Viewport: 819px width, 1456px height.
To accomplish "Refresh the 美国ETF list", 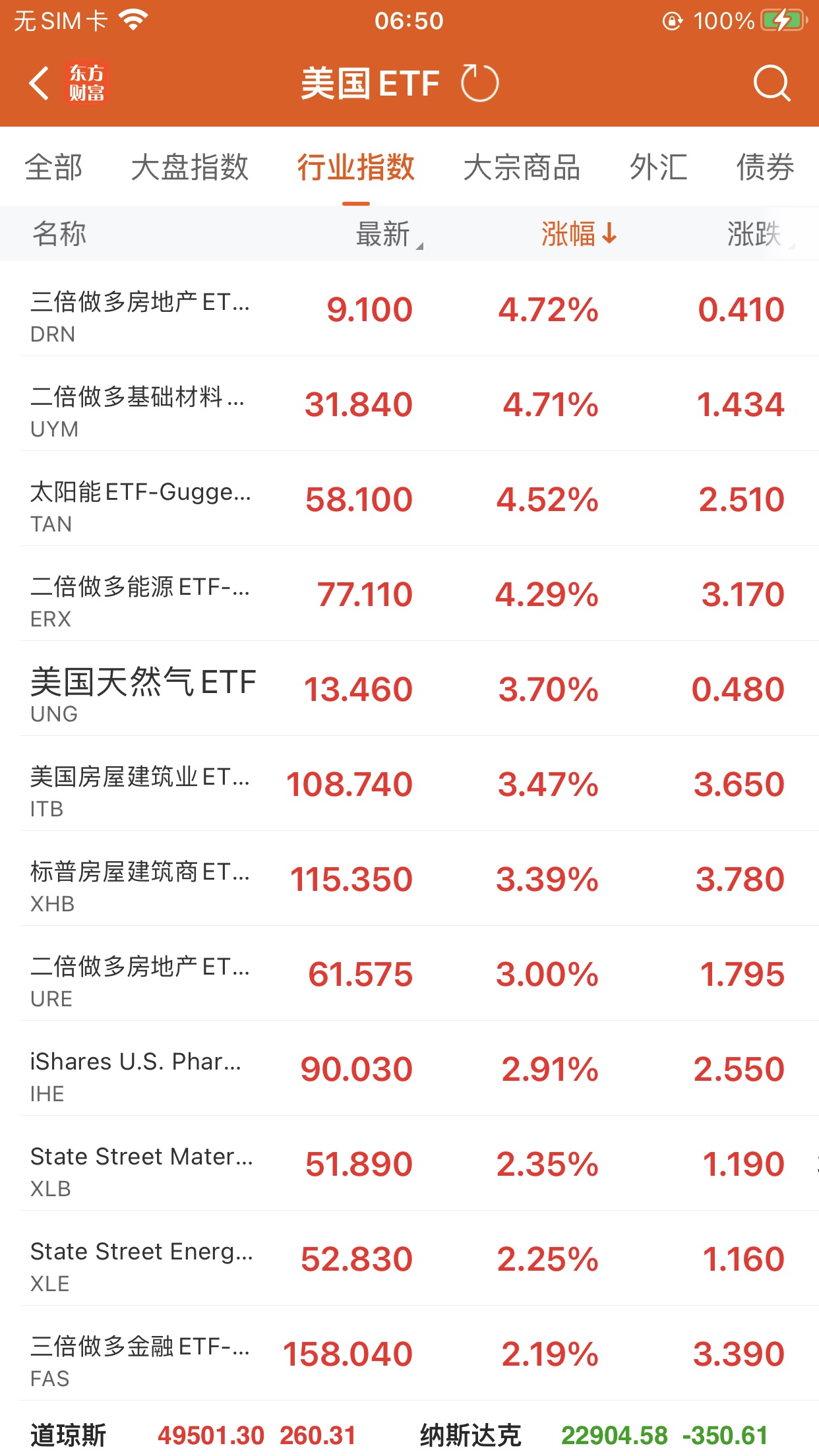I will [x=479, y=84].
